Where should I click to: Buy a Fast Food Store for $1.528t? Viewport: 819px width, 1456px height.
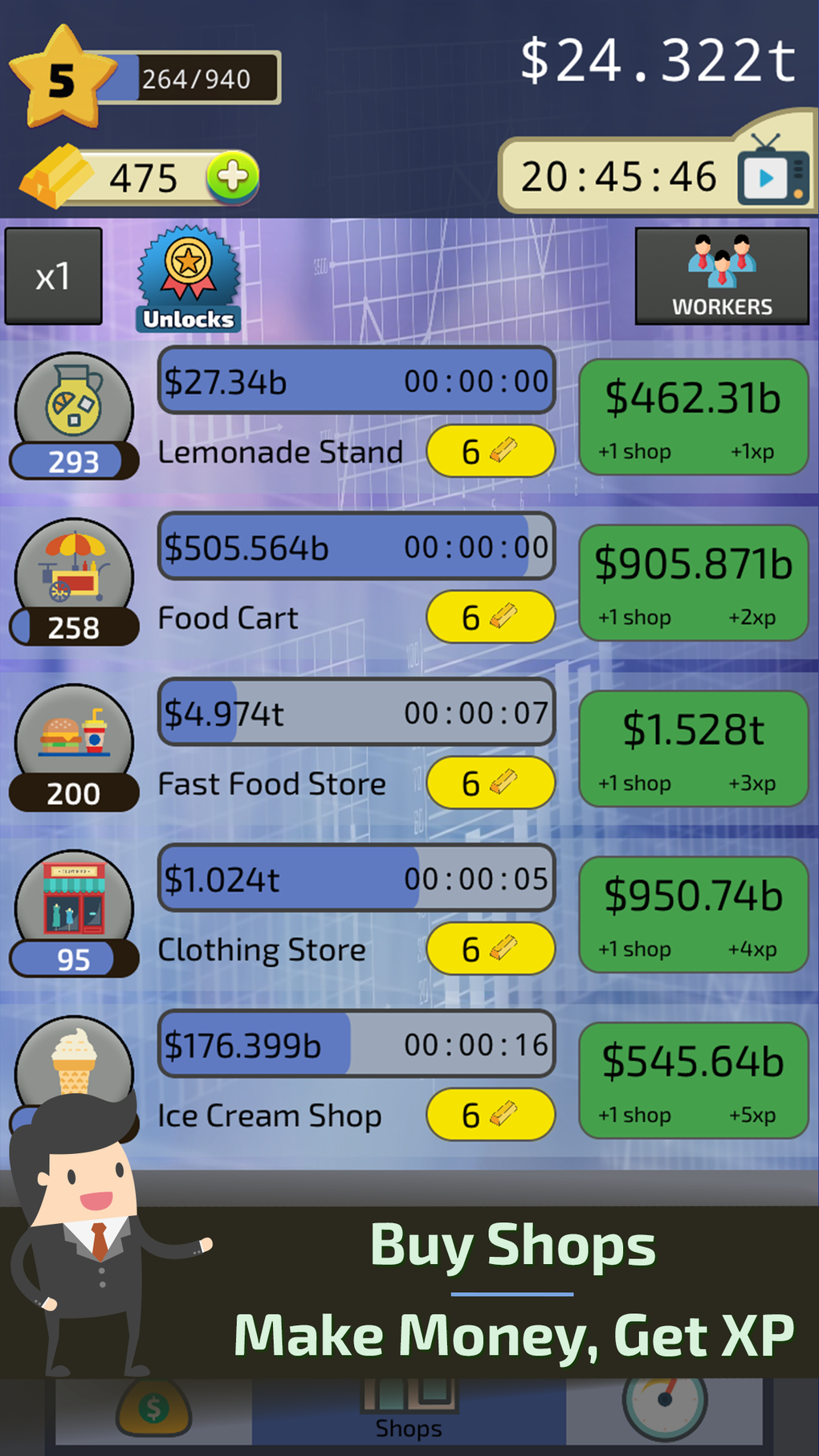click(x=693, y=748)
